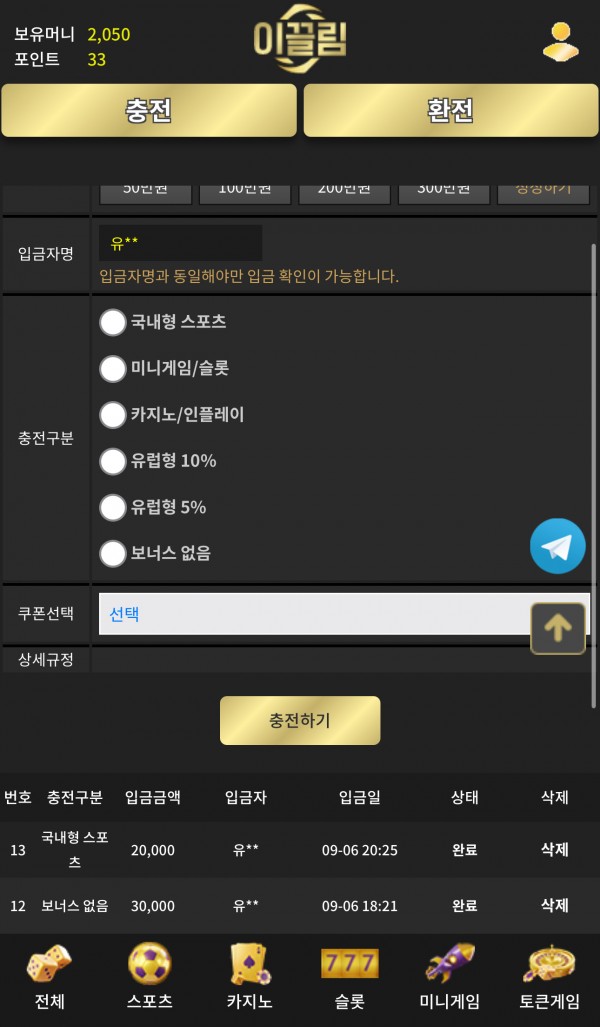The height and width of the screenshot is (1027, 600).
Task: Edit the 입금자명 depositor name field
Action: click(180, 243)
